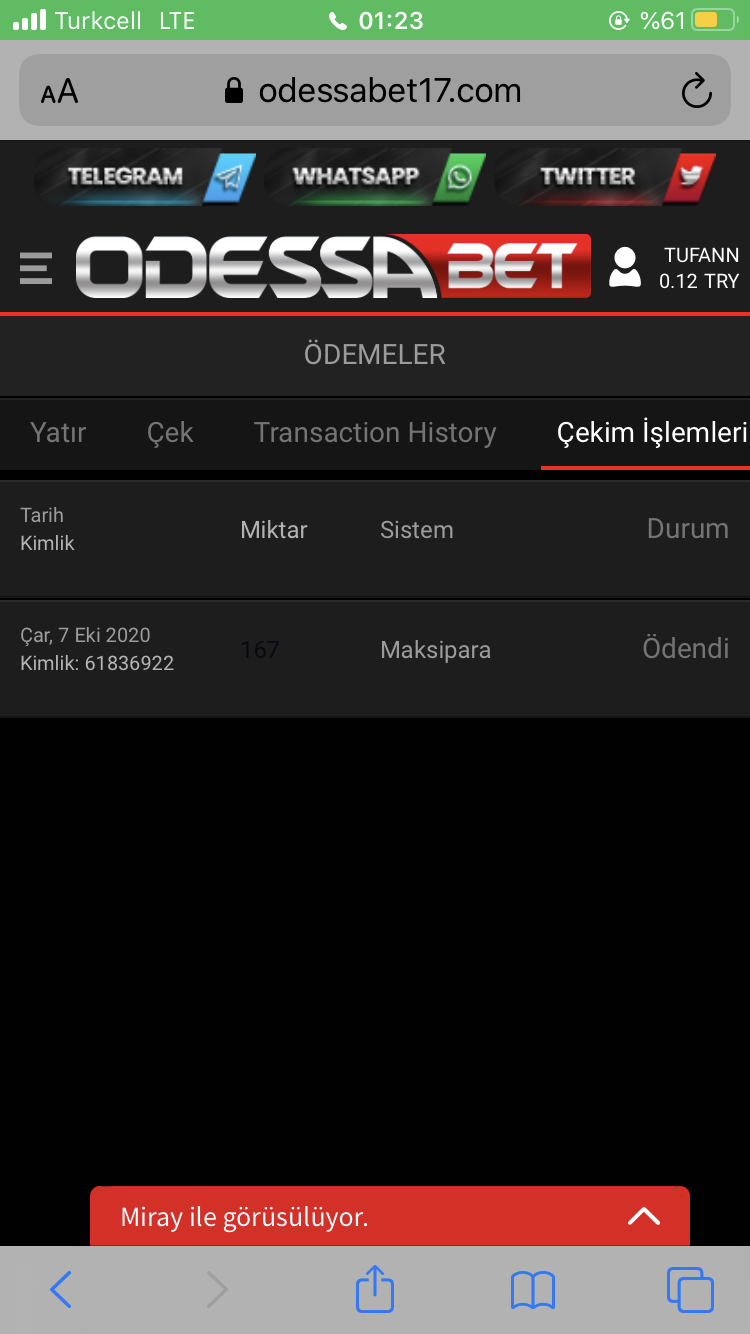
Task: Open the Twitter link banner
Action: 606,177
